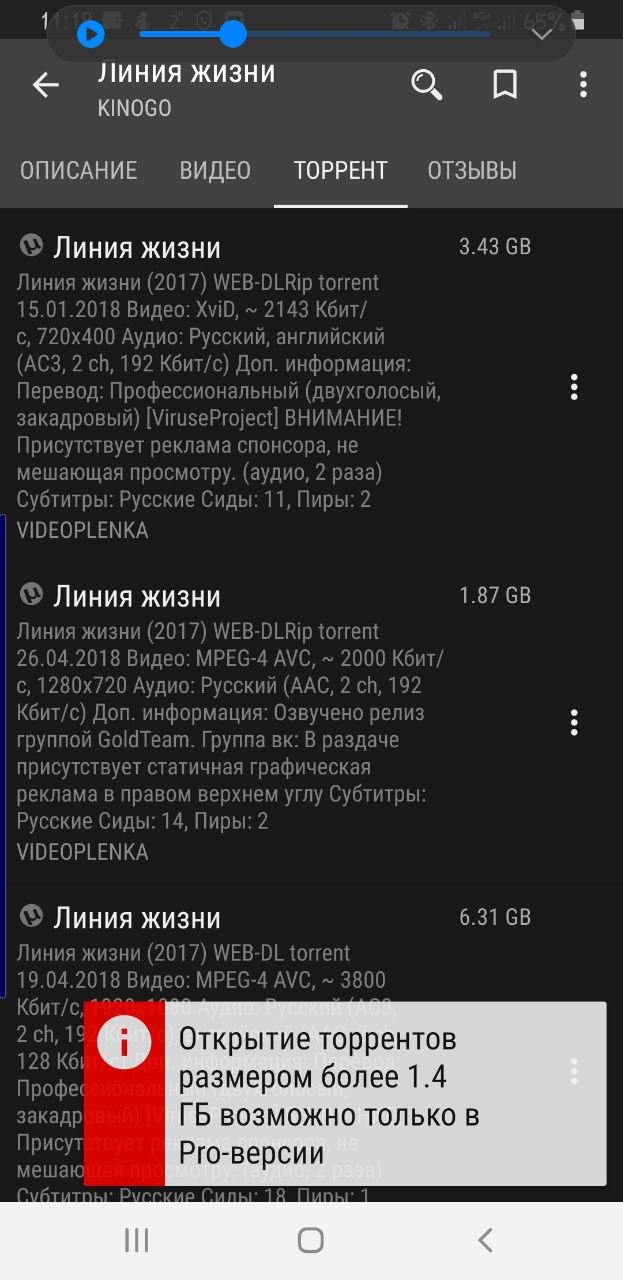This screenshot has height=1280, width=623.
Task: Open the app bar overflow menu
Action: pos(583,85)
